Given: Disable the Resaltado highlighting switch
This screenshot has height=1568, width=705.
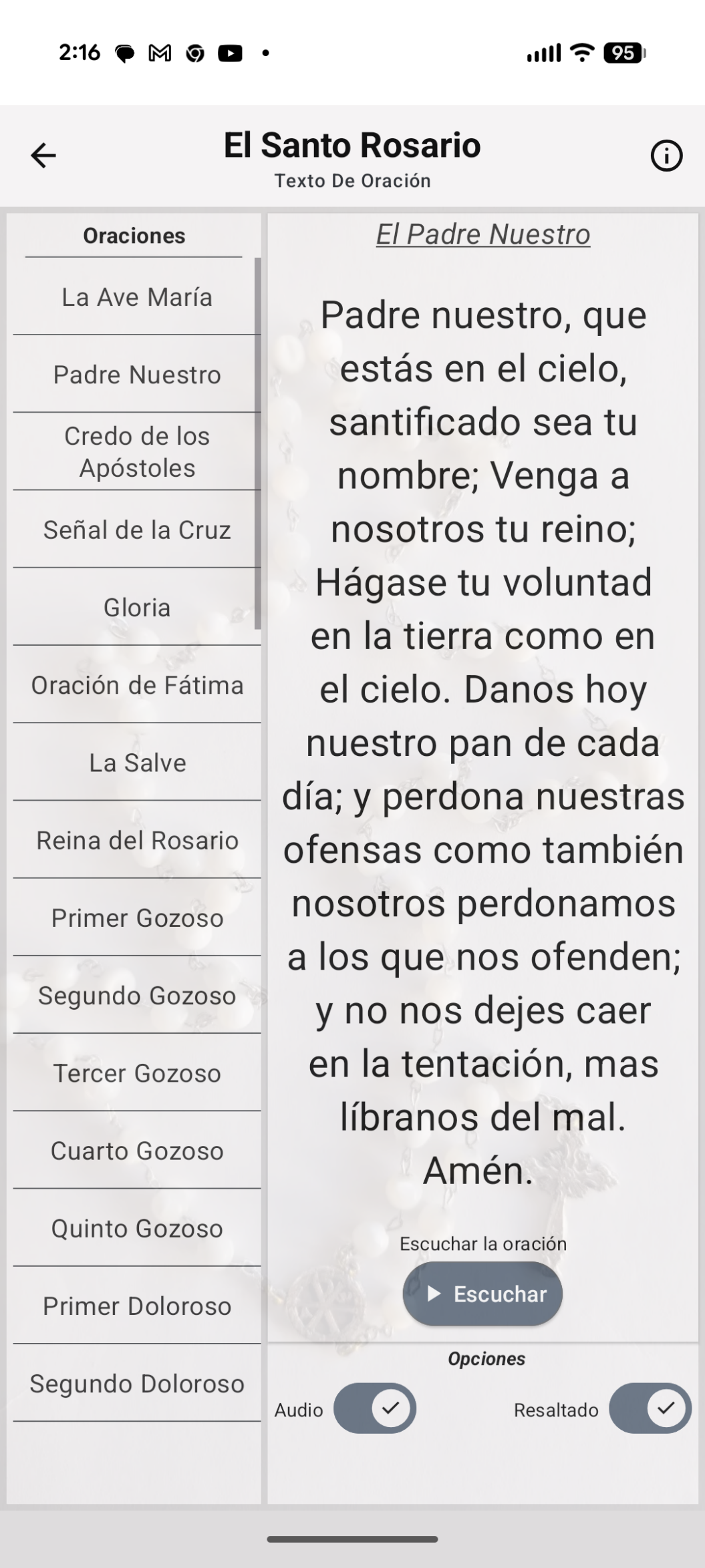Looking at the screenshot, I should tap(650, 1408).
